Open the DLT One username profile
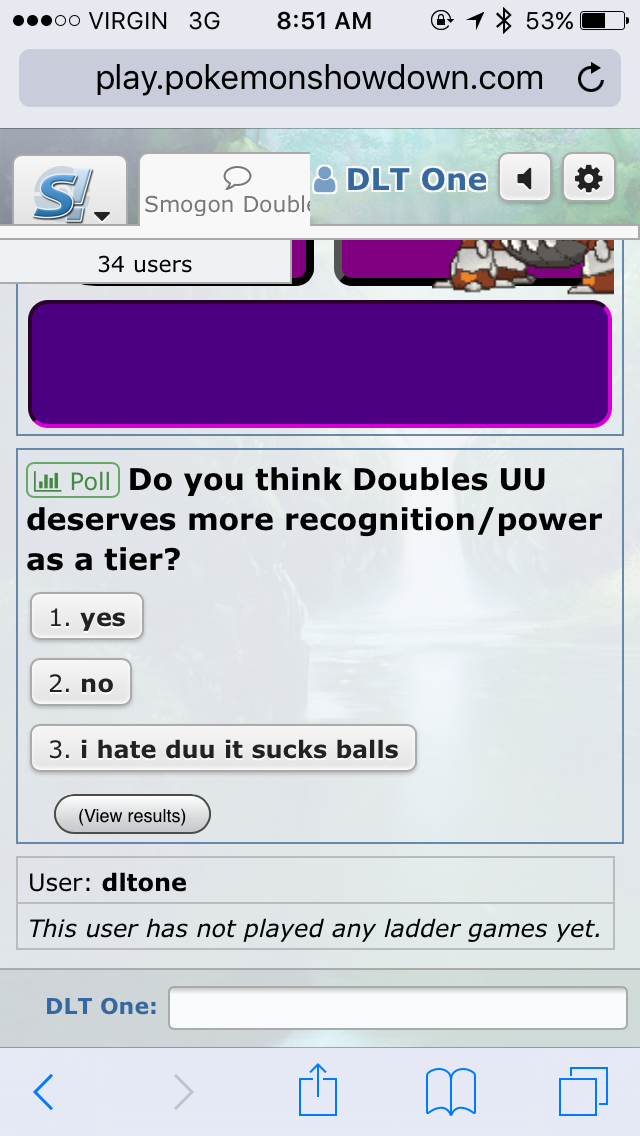This screenshot has height=1136, width=640. click(400, 179)
